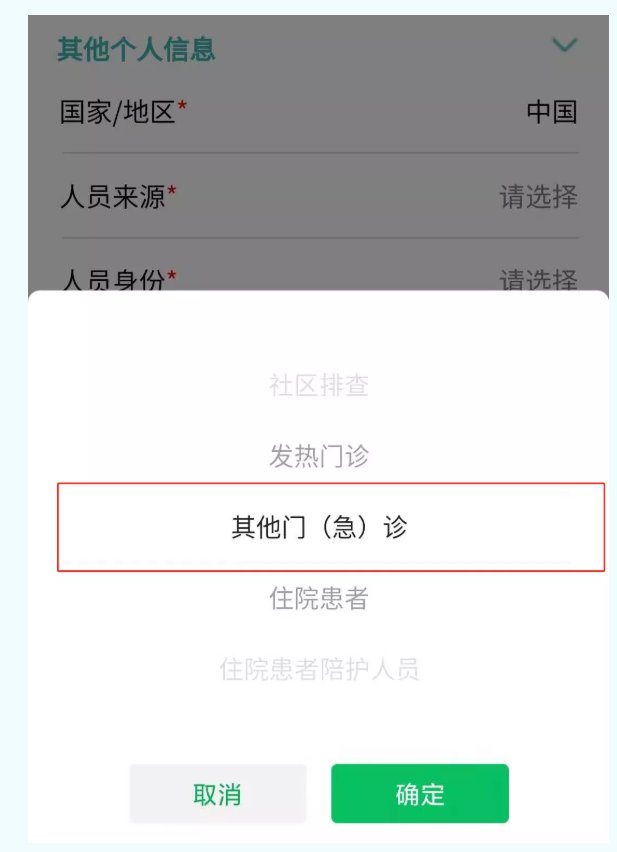Collapse the 其他个人信息 section

click(565, 46)
